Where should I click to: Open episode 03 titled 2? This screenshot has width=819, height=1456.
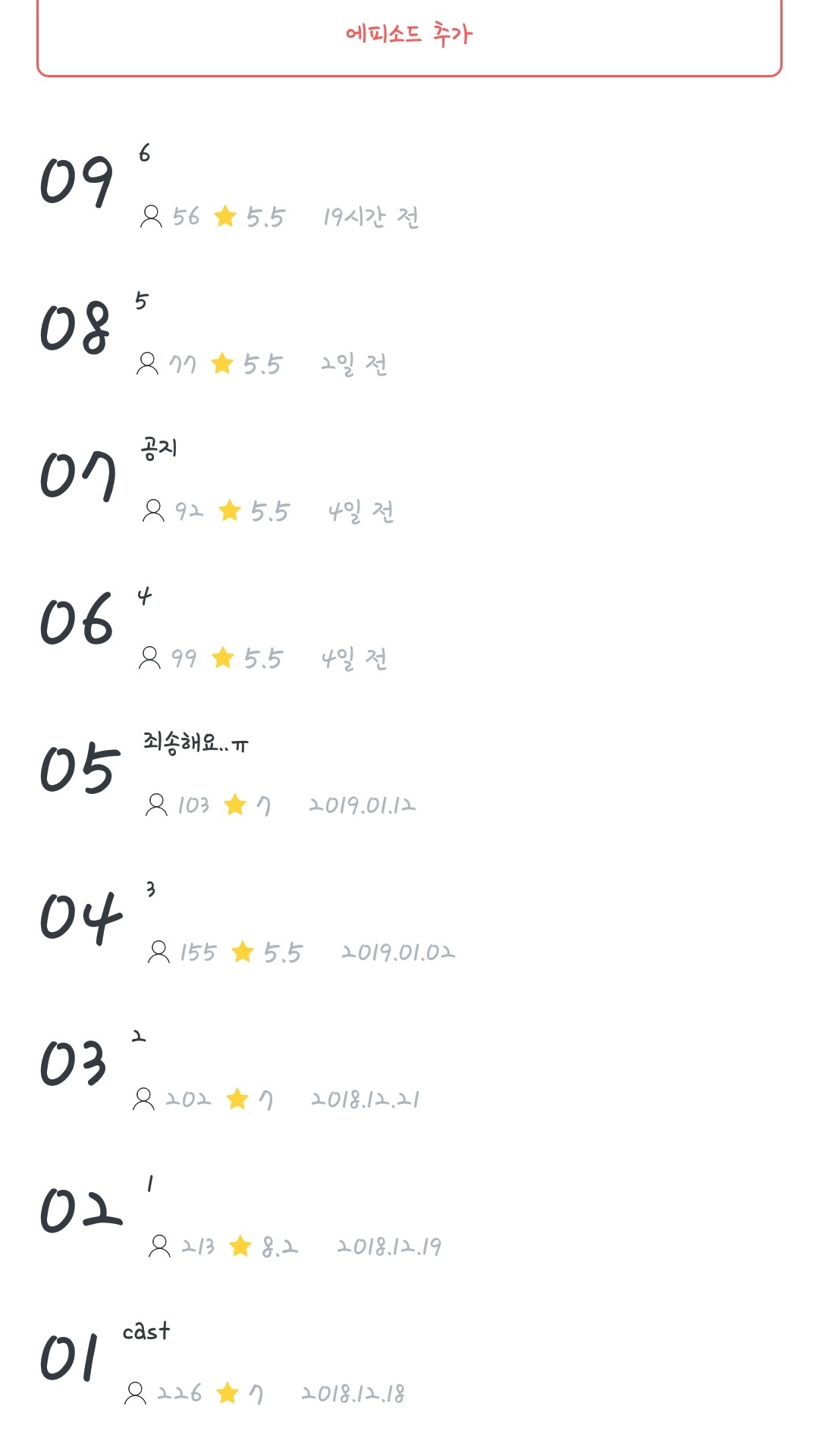(227, 1066)
